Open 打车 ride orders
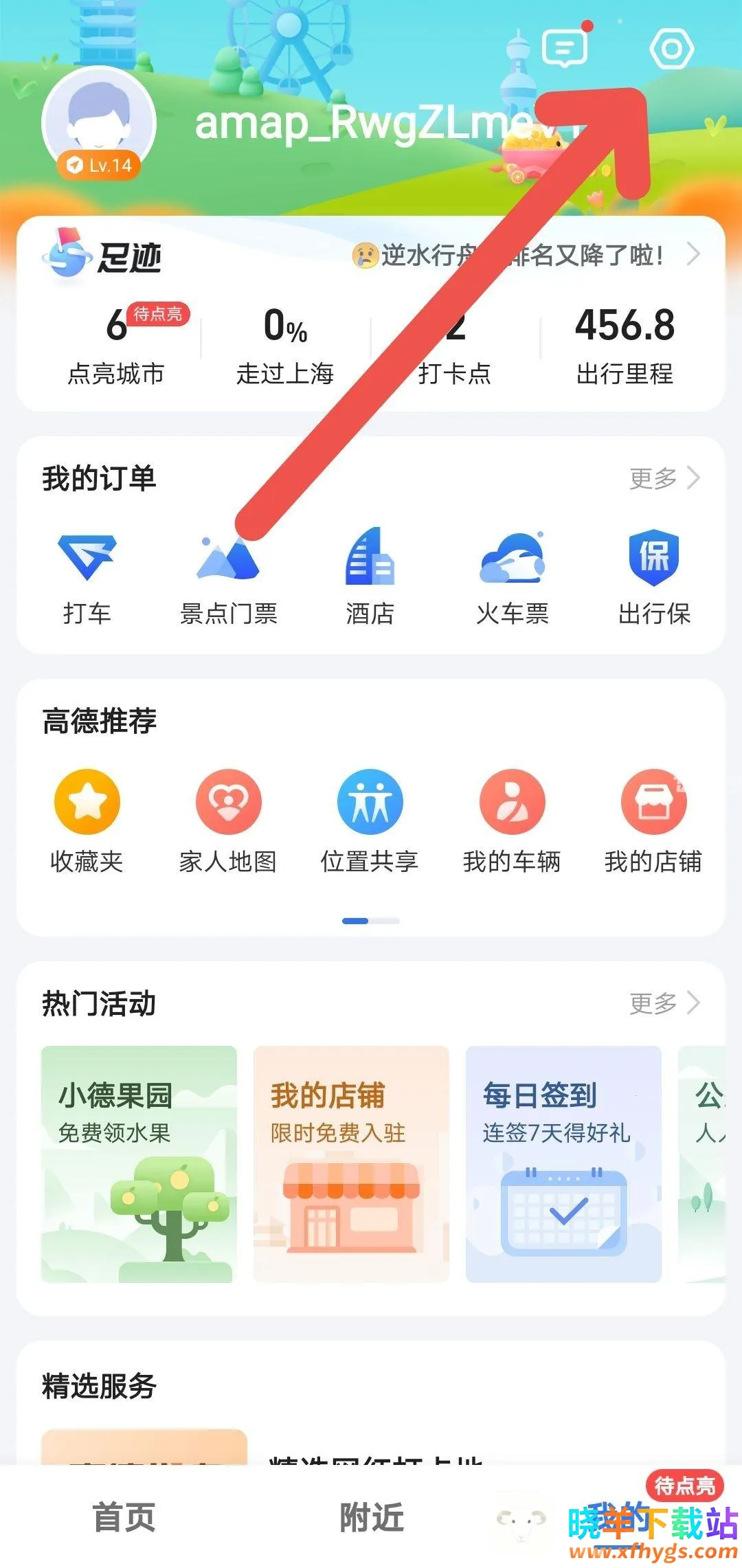The height and width of the screenshot is (1568, 742). click(87, 579)
